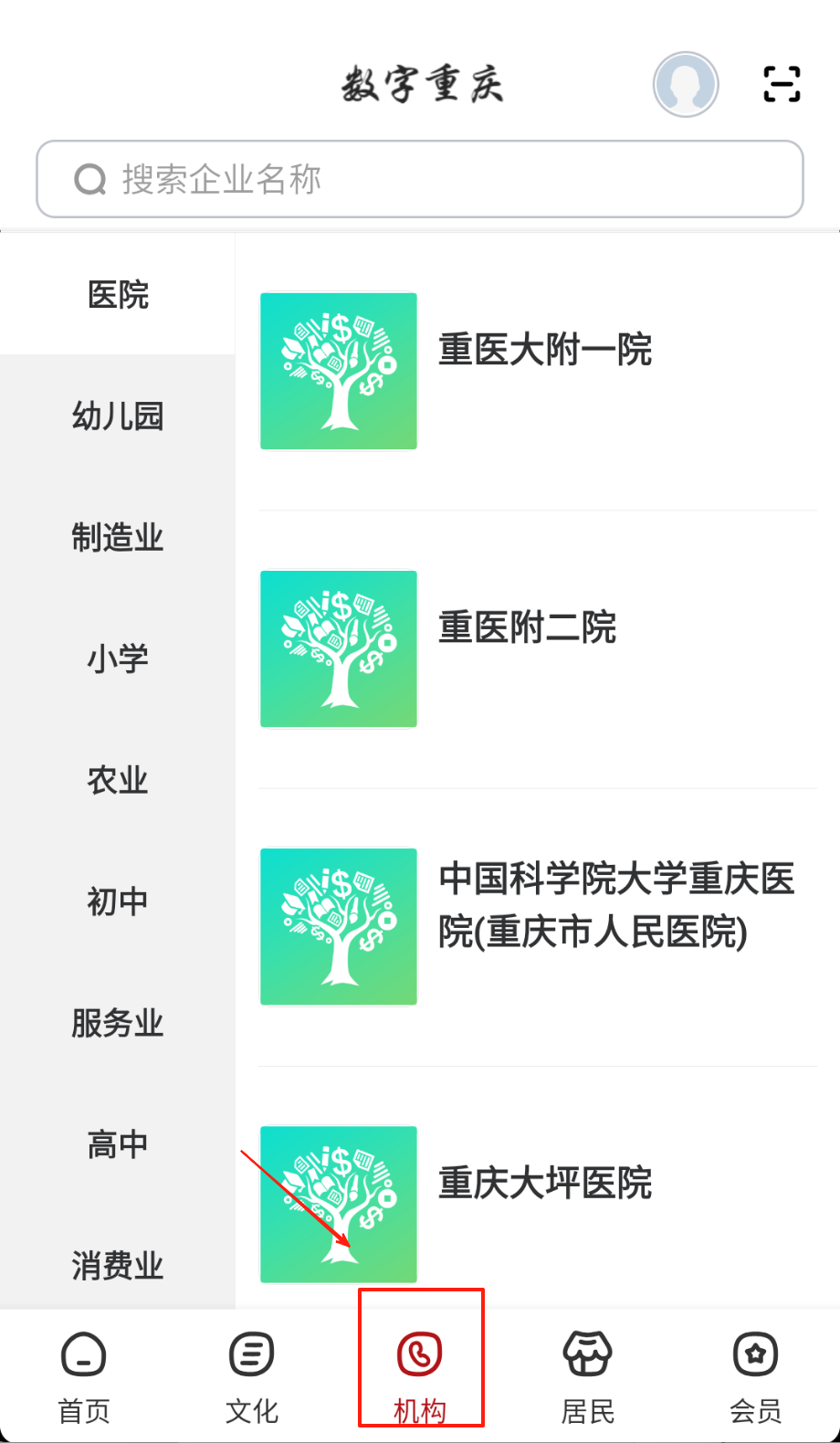Choose the 高中 category

click(118, 1144)
